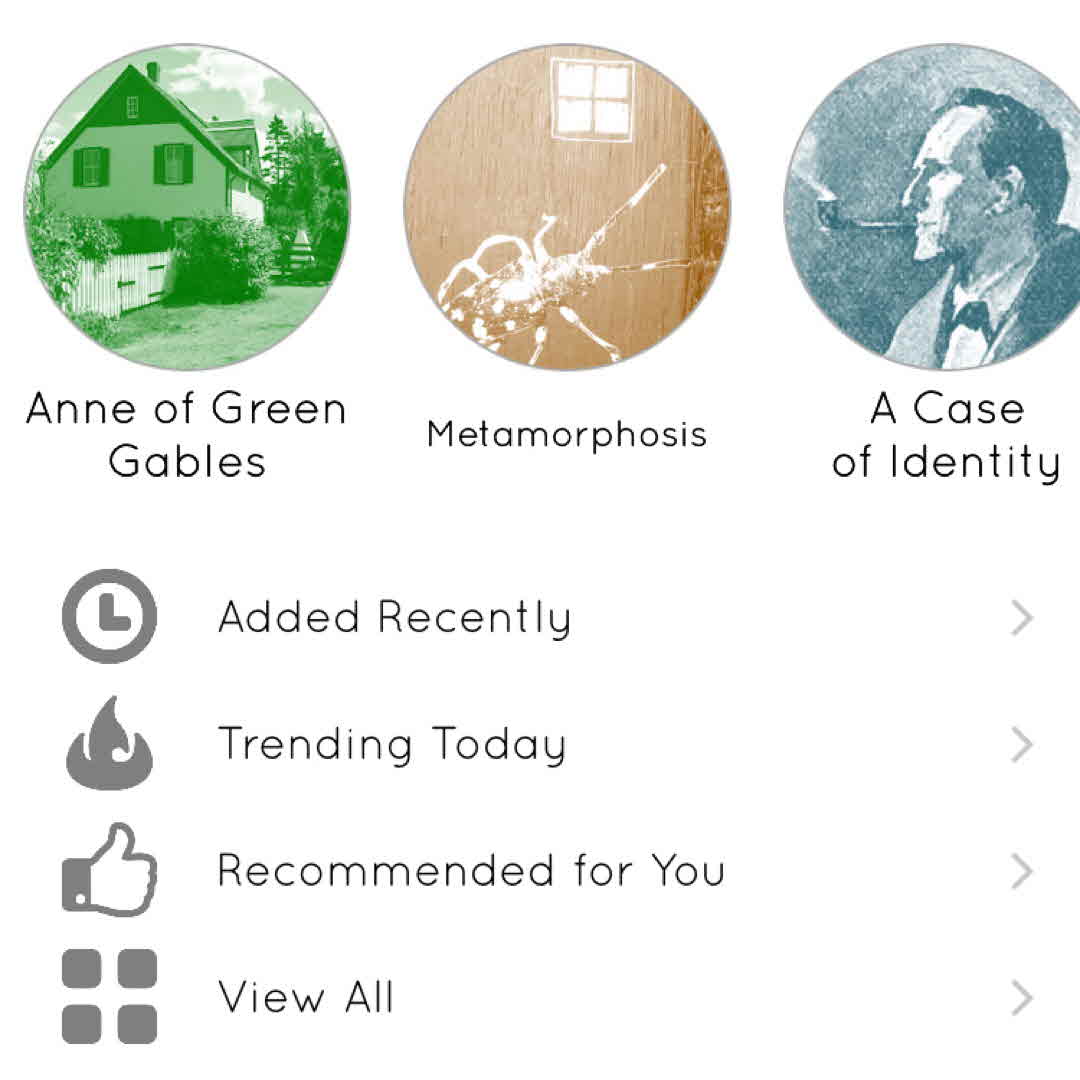Browse the Added Recently list

coord(394,618)
